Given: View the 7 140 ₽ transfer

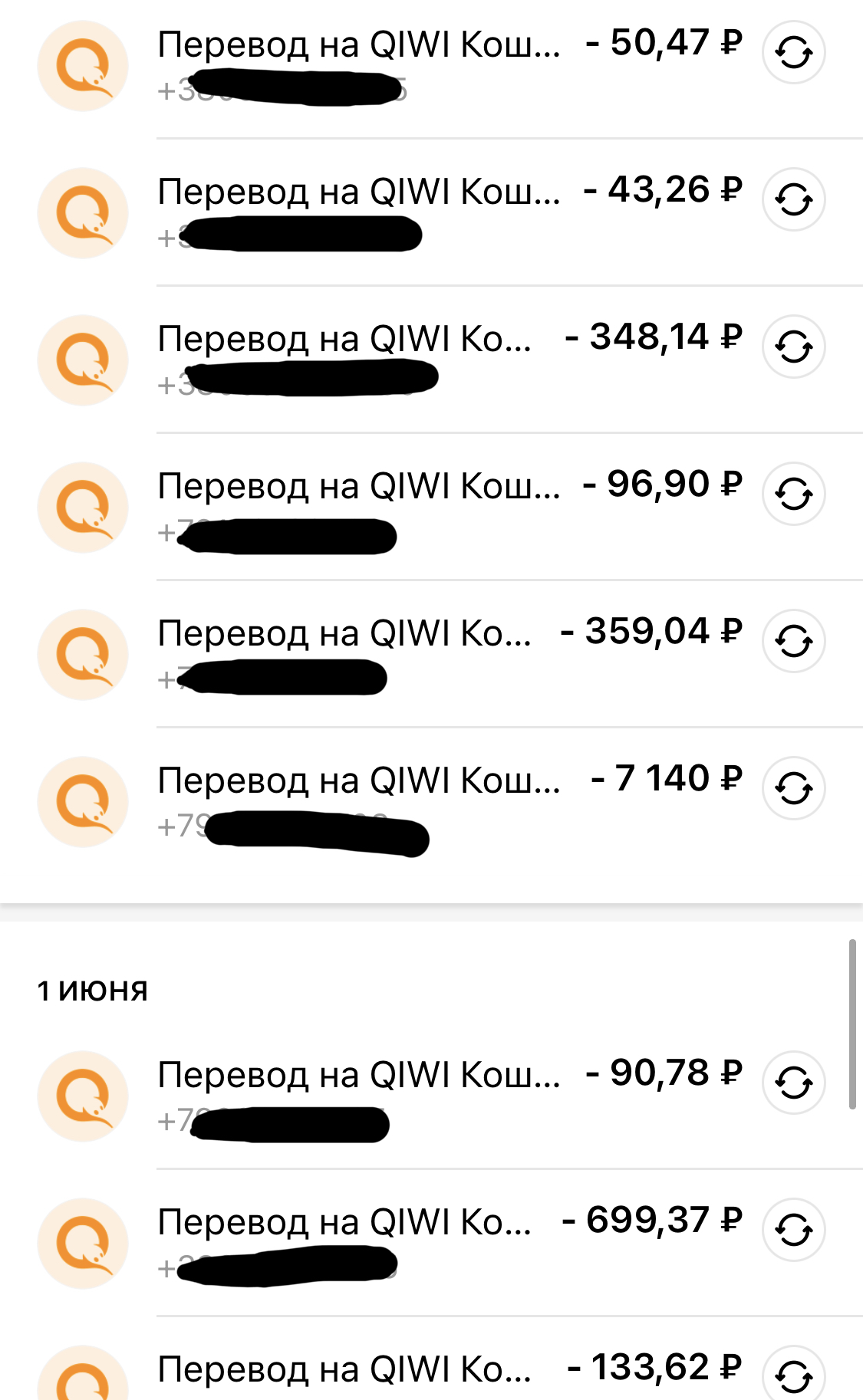Looking at the screenshot, I should tap(431, 802).
